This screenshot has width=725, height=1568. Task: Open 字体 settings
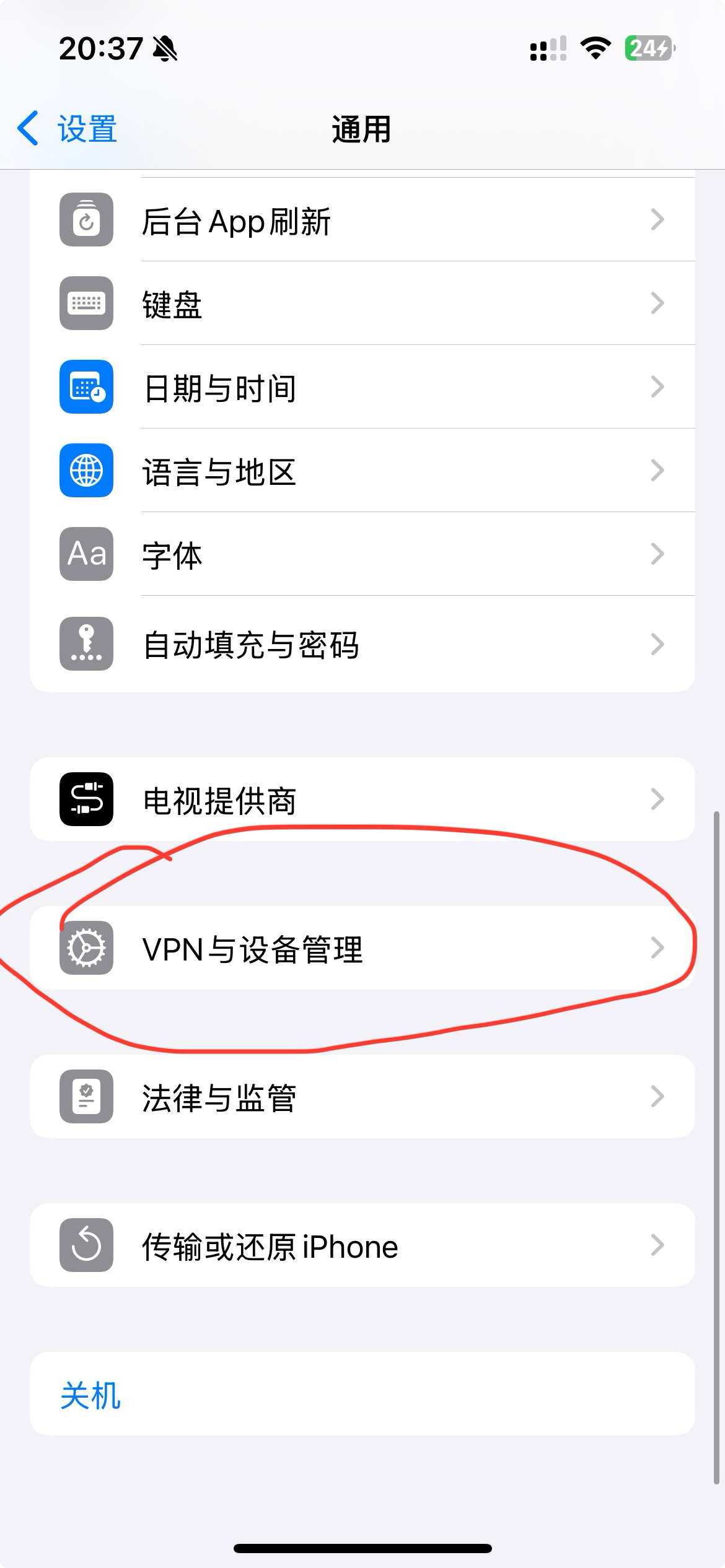362,554
